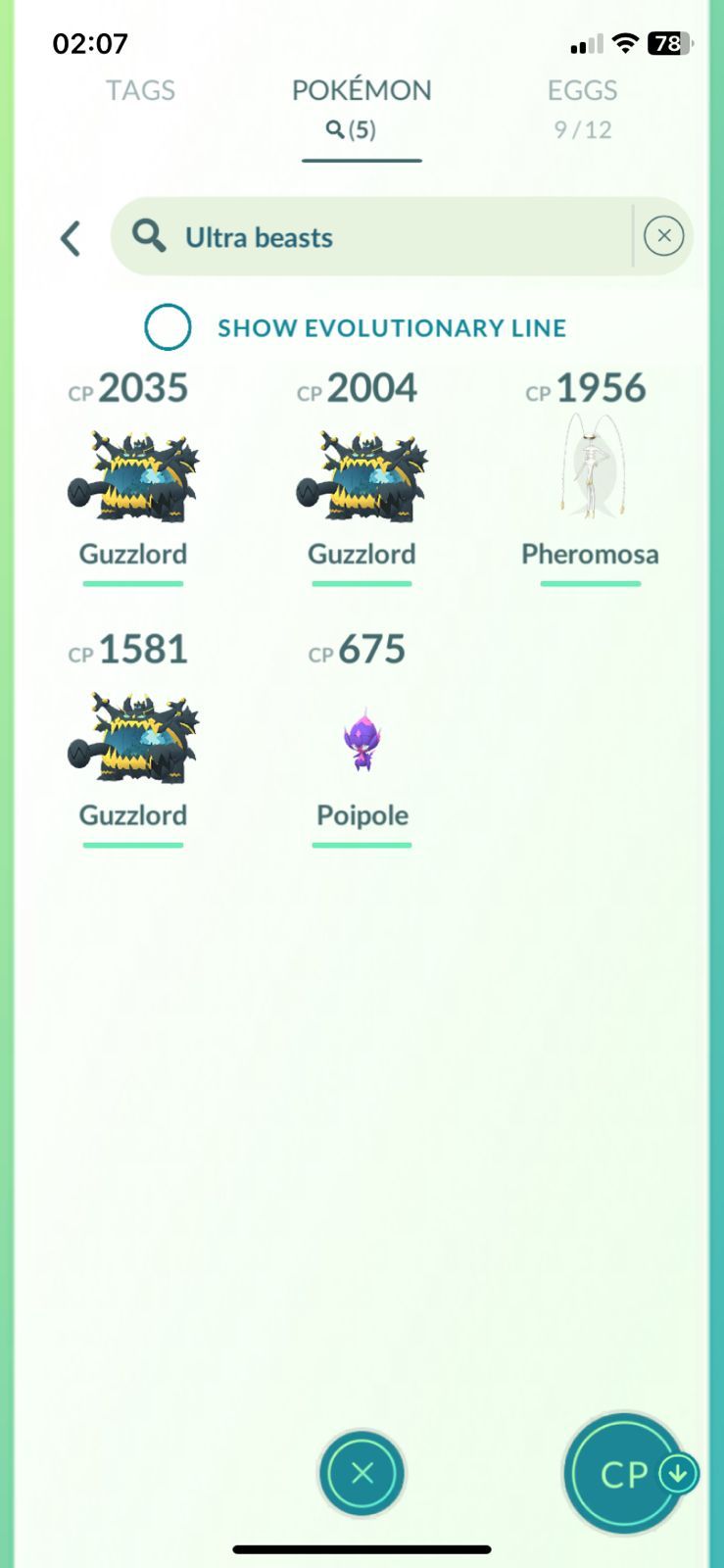Clear the Ultra beasts search text
The width and height of the screenshot is (724, 1568).
pyautogui.click(x=663, y=236)
